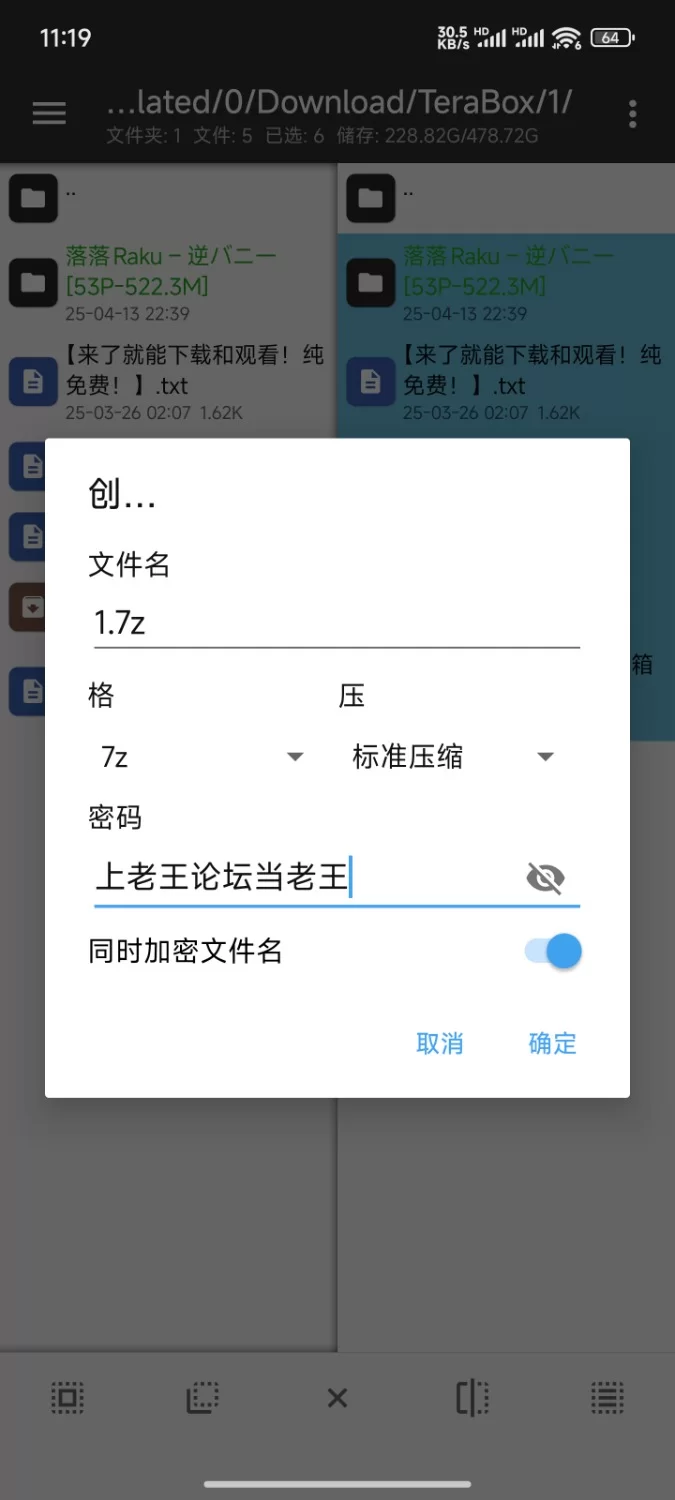Disable the 同时加密文件名 switch
Viewport: 675px width, 1500px height.
tap(553, 951)
